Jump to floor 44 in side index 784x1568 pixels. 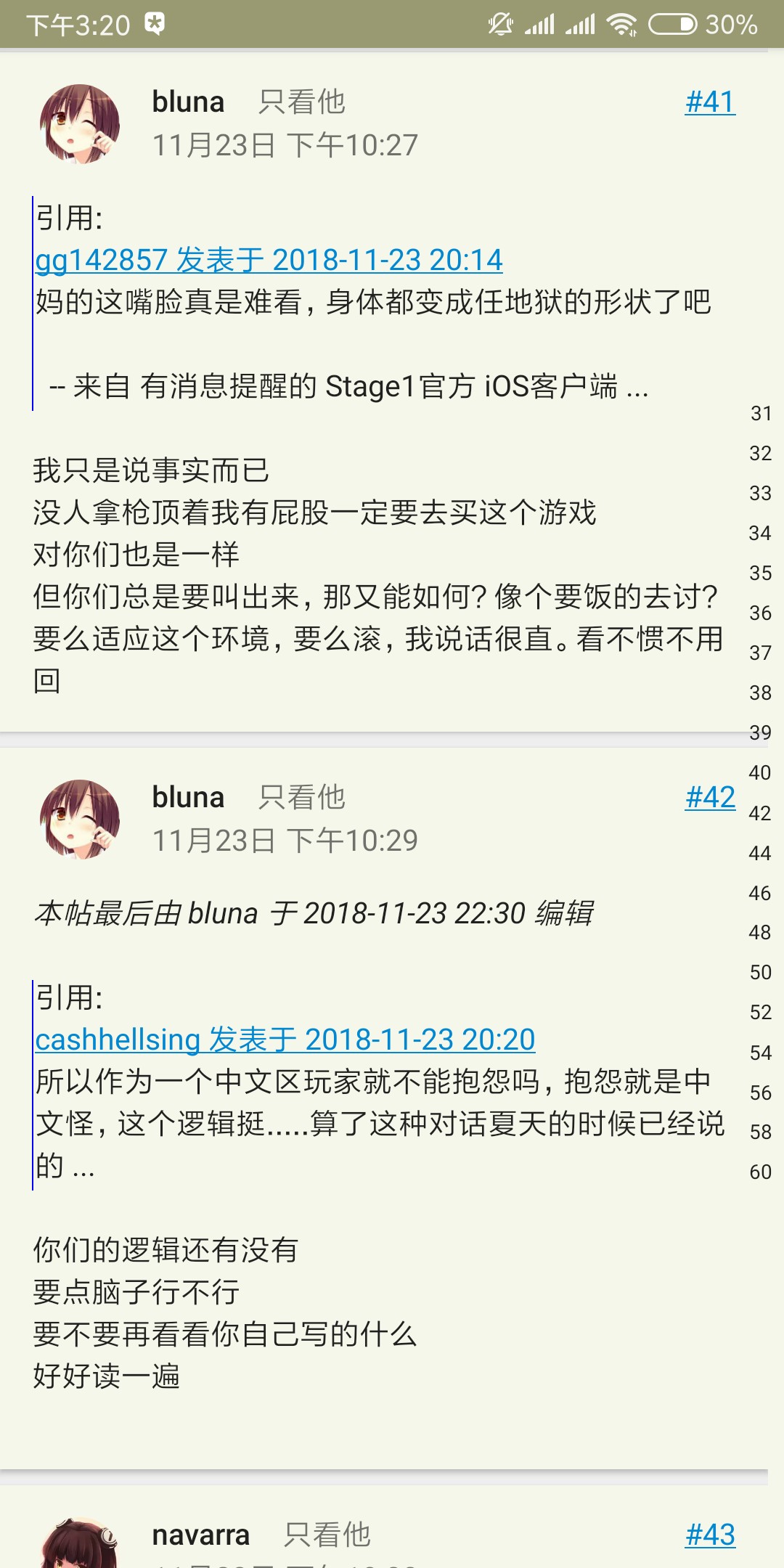click(760, 853)
